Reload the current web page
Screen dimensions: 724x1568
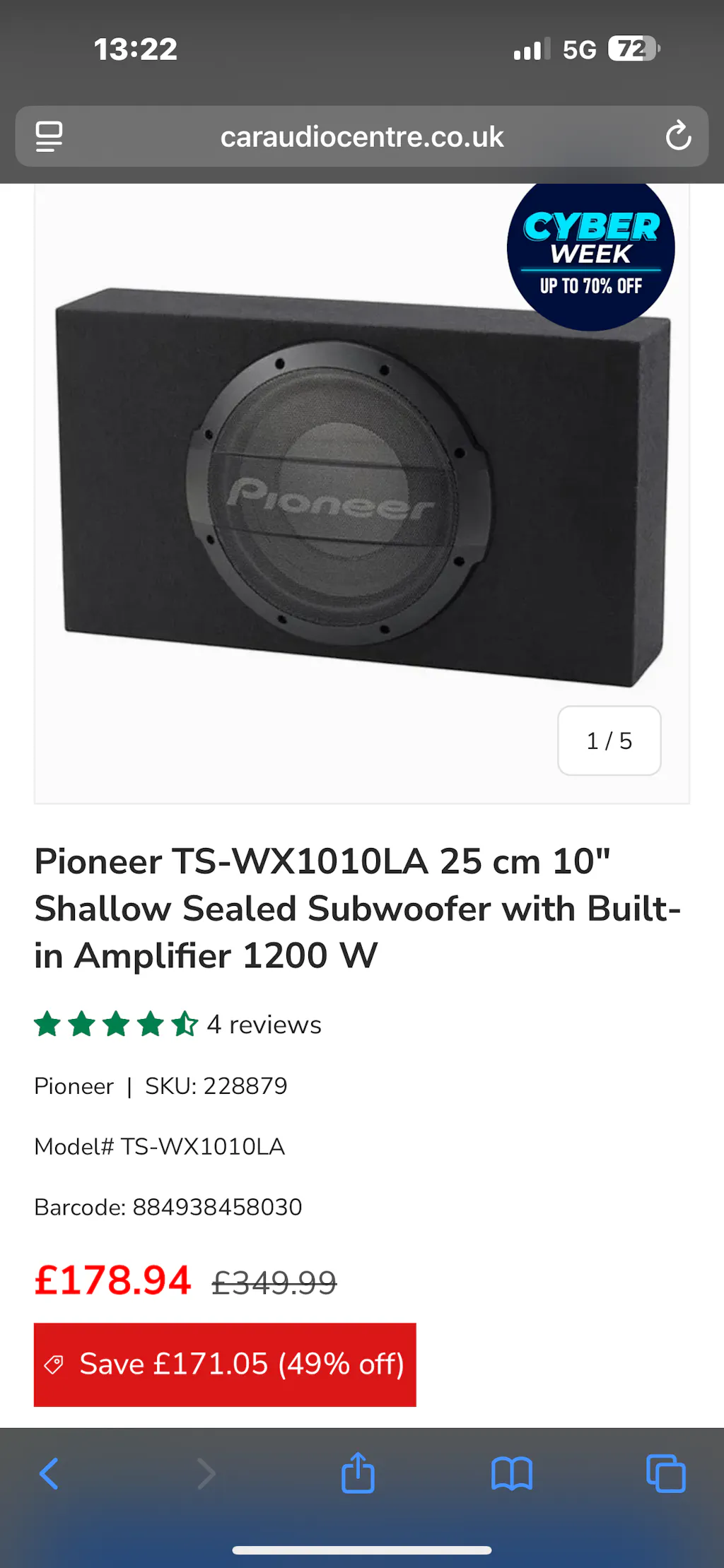678,136
